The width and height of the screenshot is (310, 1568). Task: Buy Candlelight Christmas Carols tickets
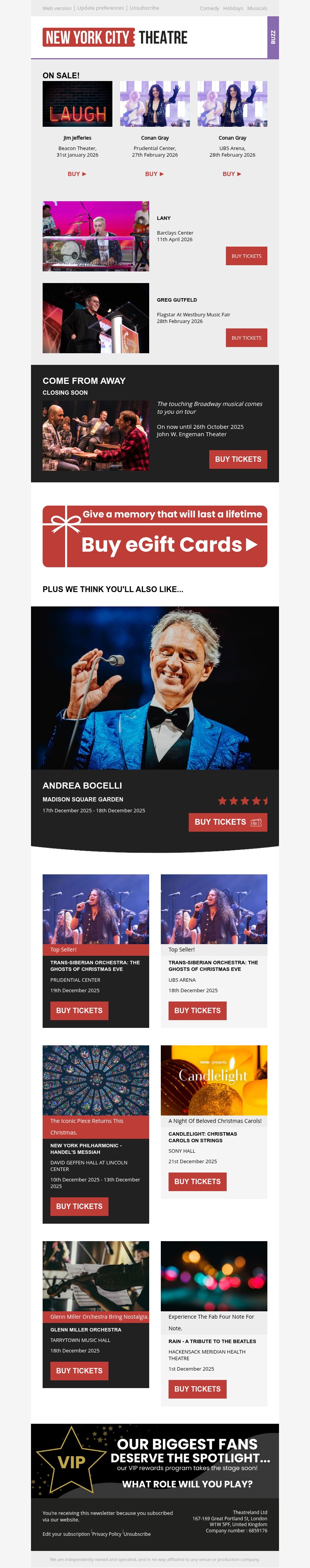[x=197, y=1181]
